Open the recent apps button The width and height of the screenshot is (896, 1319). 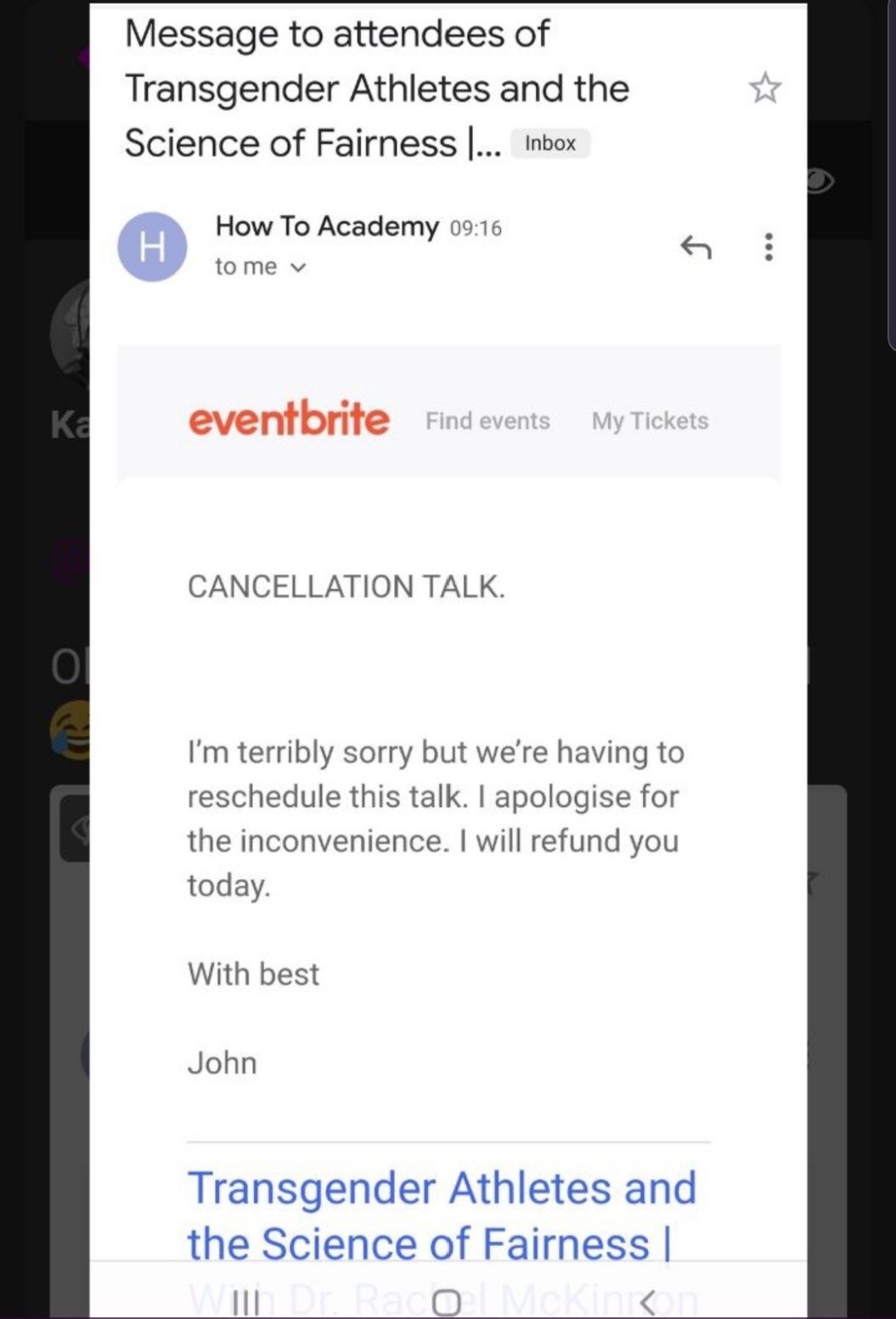tap(245, 1302)
